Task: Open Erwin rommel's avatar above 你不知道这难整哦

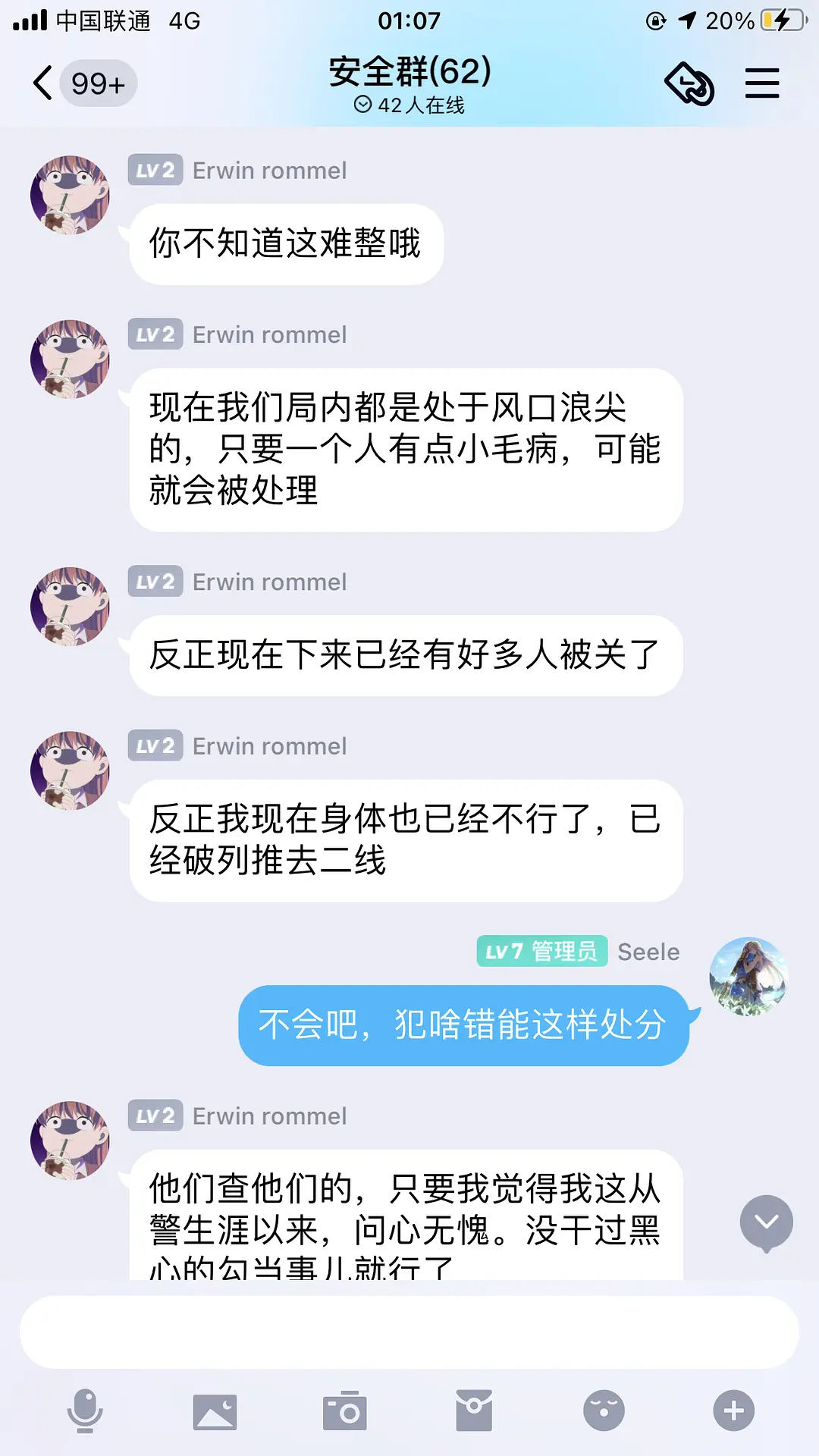Action: [x=70, y=195]
